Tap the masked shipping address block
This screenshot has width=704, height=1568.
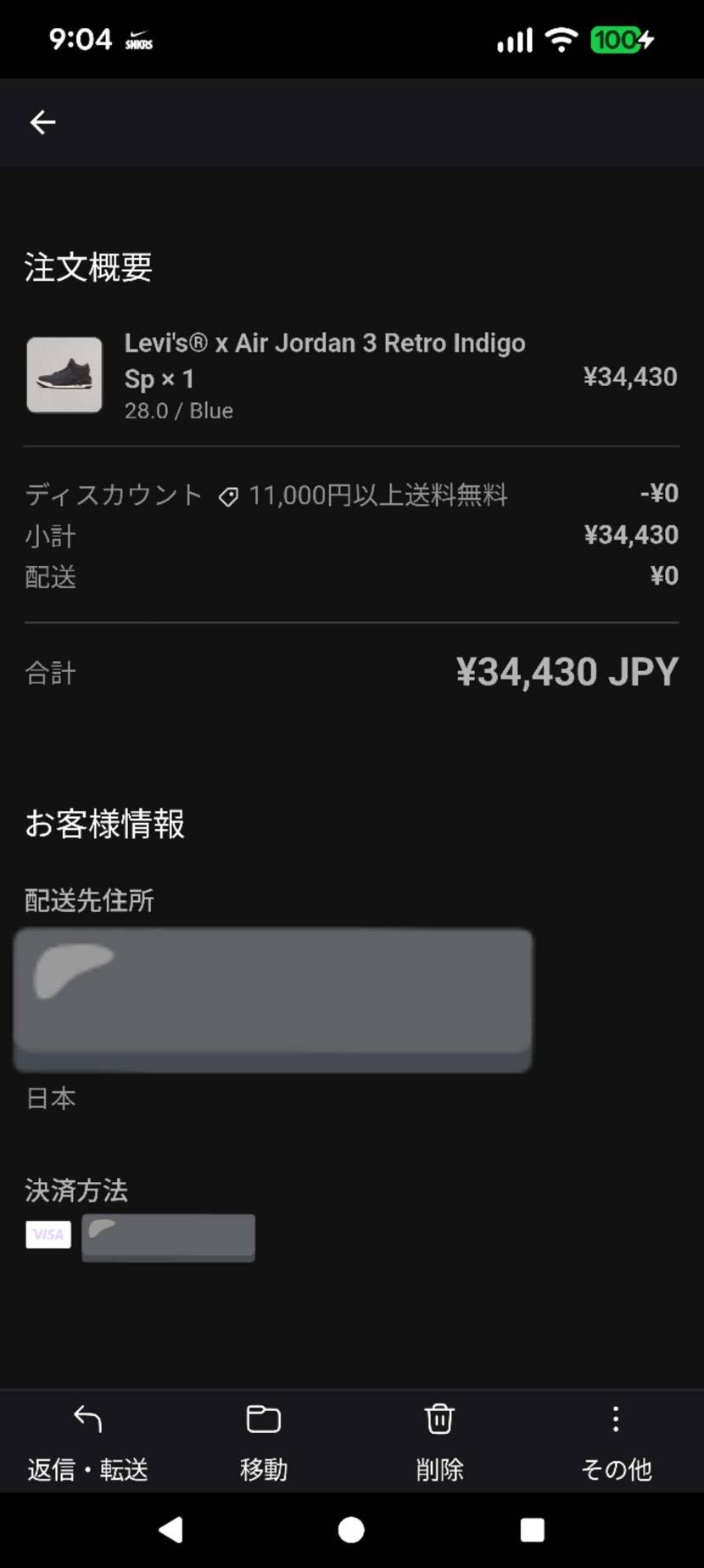click(271, 1000)
